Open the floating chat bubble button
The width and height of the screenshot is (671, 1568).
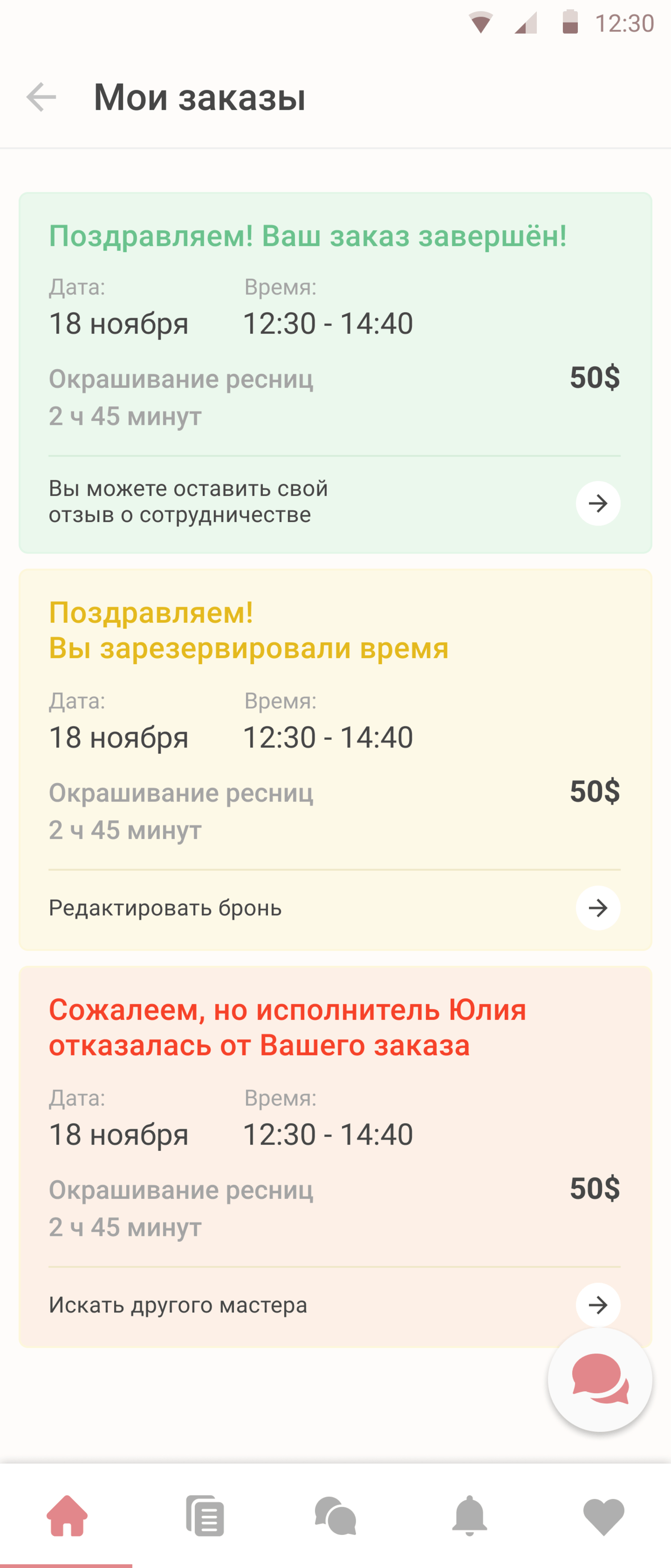(600, 1379)
